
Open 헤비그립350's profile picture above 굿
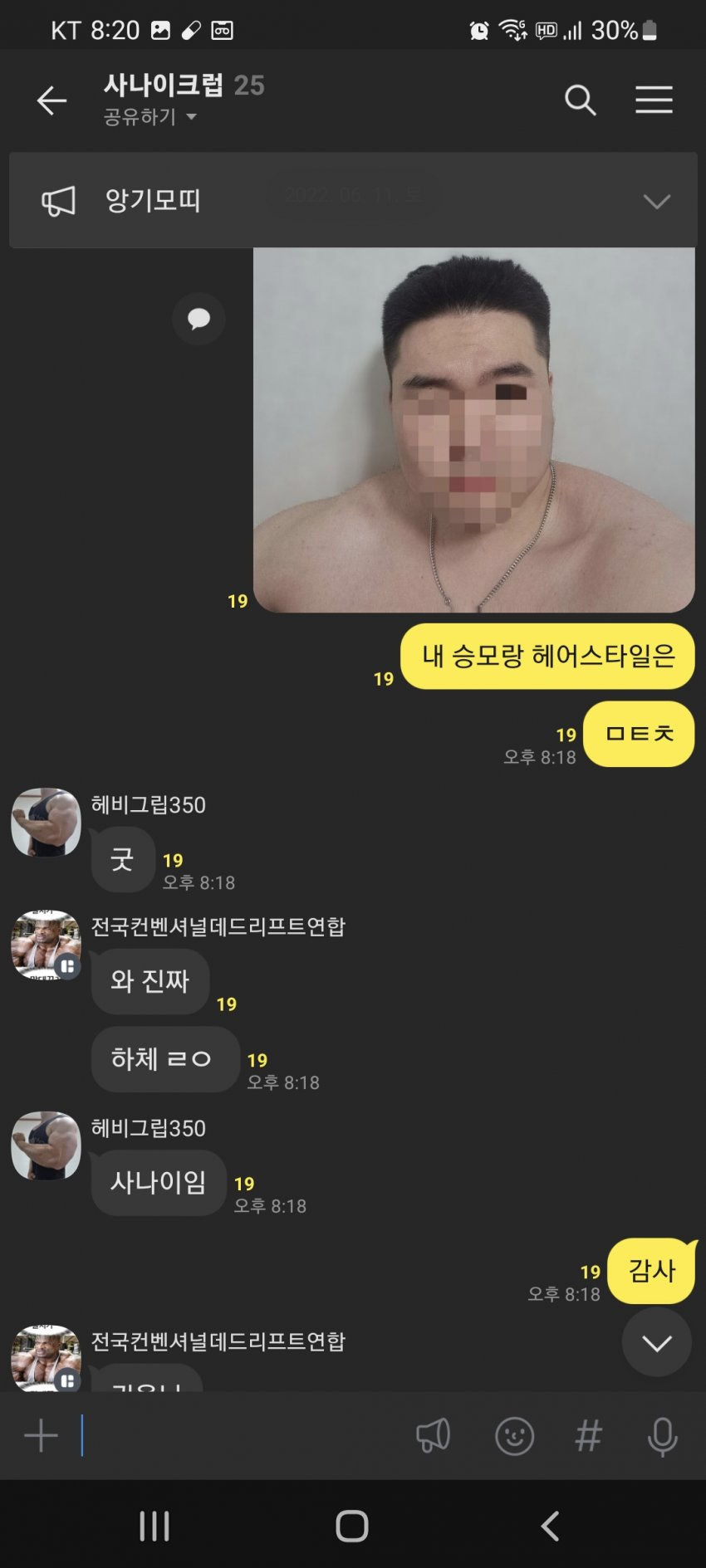[46, 822]
